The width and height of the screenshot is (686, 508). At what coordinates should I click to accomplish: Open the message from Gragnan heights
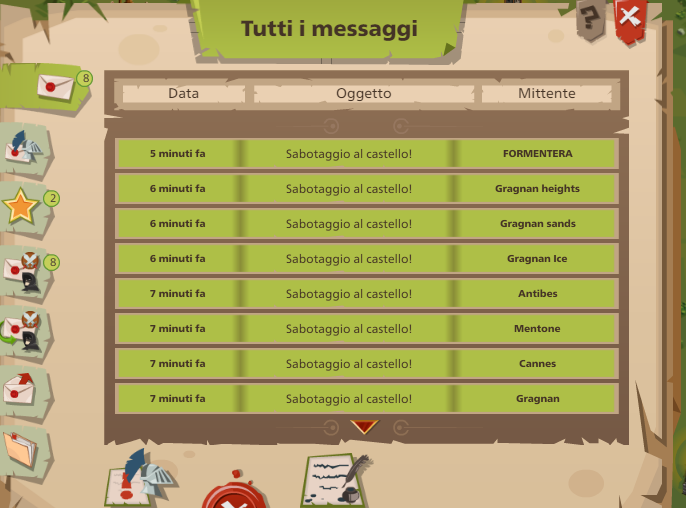pyautogui.click(x=365, y=188)
